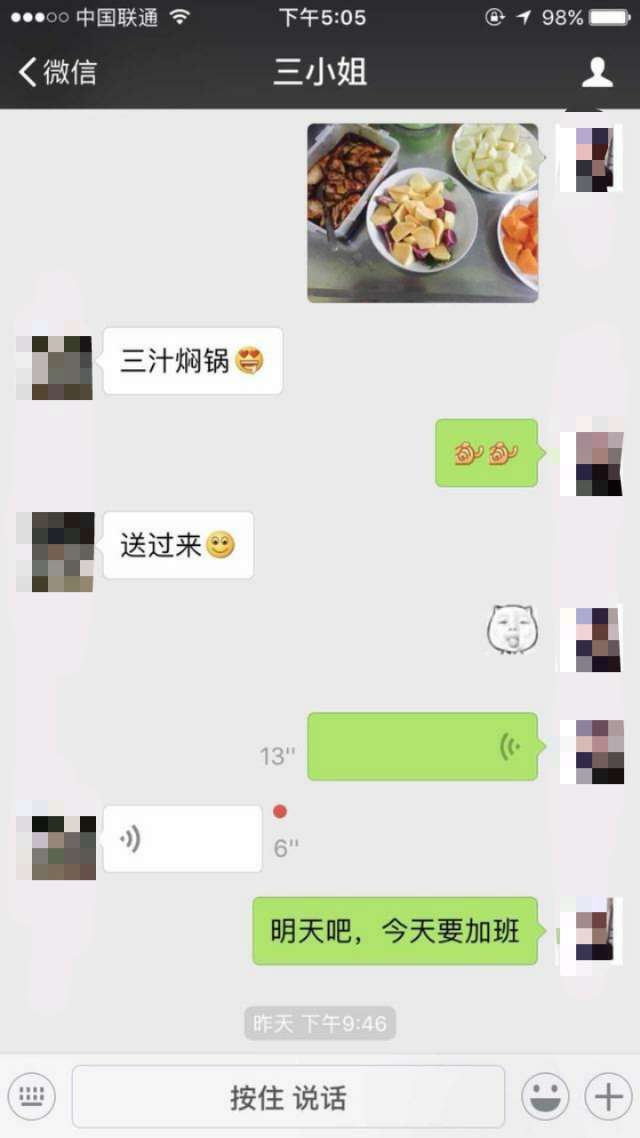Tap the avatar beside 三汁焖锅 message
The width and height of the screenshot is (640, 1138).
(x=62, y=367)
